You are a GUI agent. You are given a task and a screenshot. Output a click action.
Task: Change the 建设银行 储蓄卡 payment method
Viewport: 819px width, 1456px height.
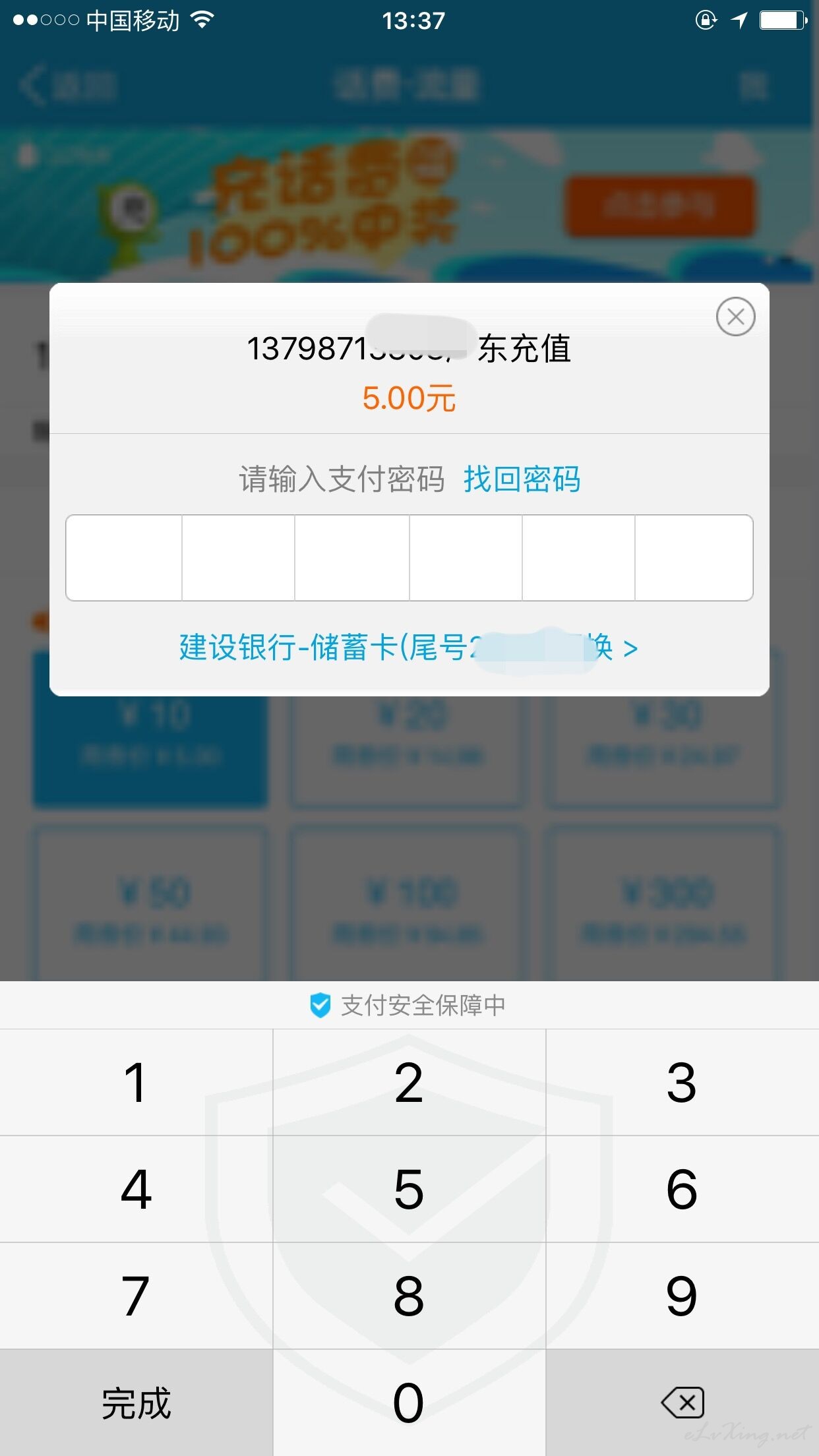pyautogui.click(x=408, y=648)
